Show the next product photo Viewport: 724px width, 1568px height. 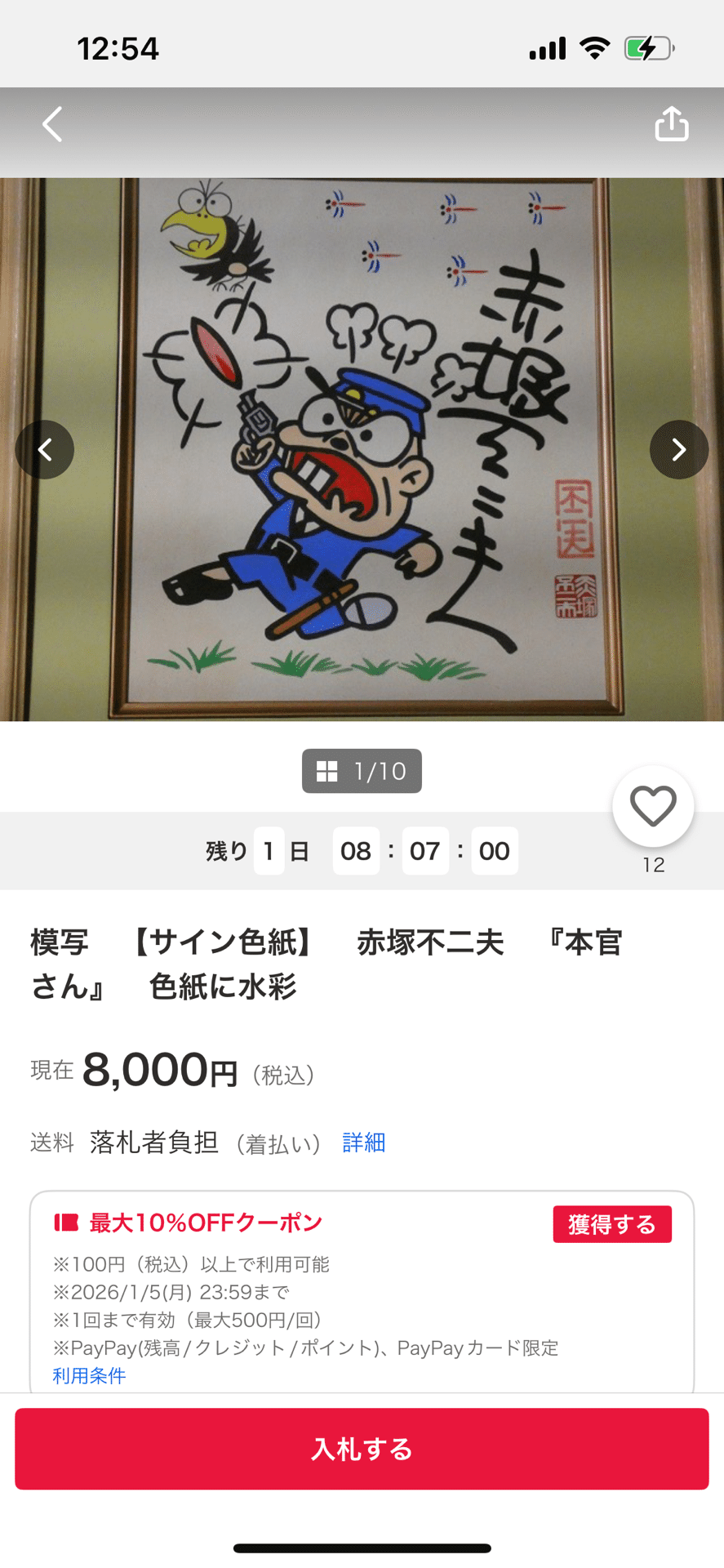[678, 449]
